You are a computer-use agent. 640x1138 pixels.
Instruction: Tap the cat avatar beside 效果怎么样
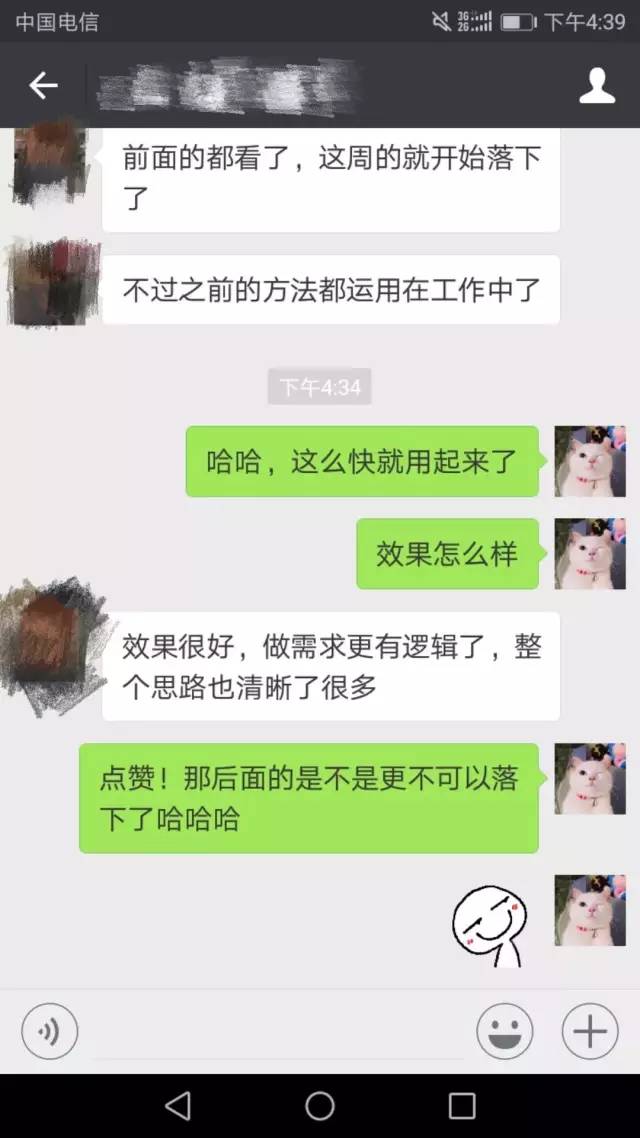click(590, 554)
